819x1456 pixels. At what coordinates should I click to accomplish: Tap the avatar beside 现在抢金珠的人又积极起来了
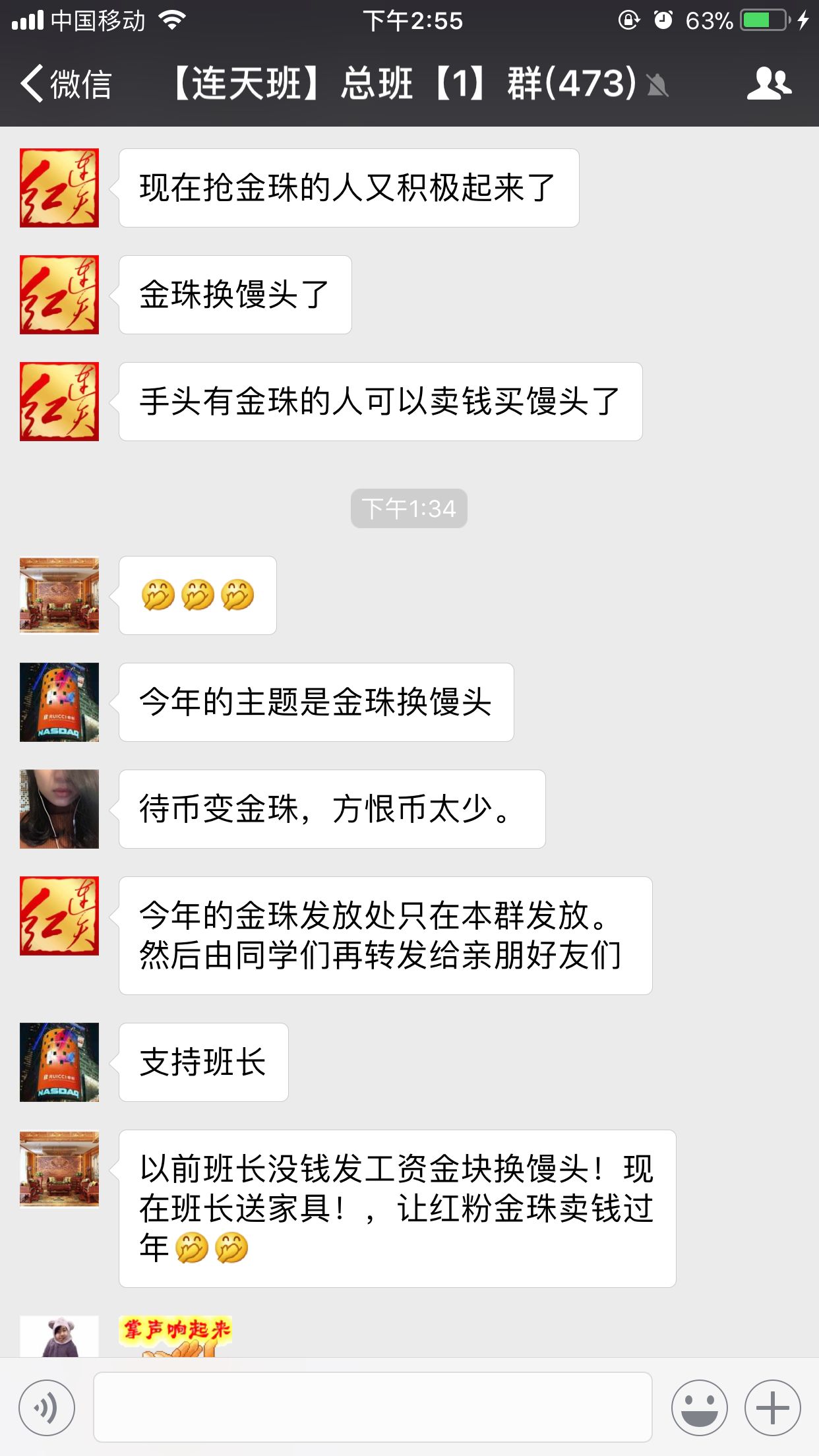click(x=59, y=188)
